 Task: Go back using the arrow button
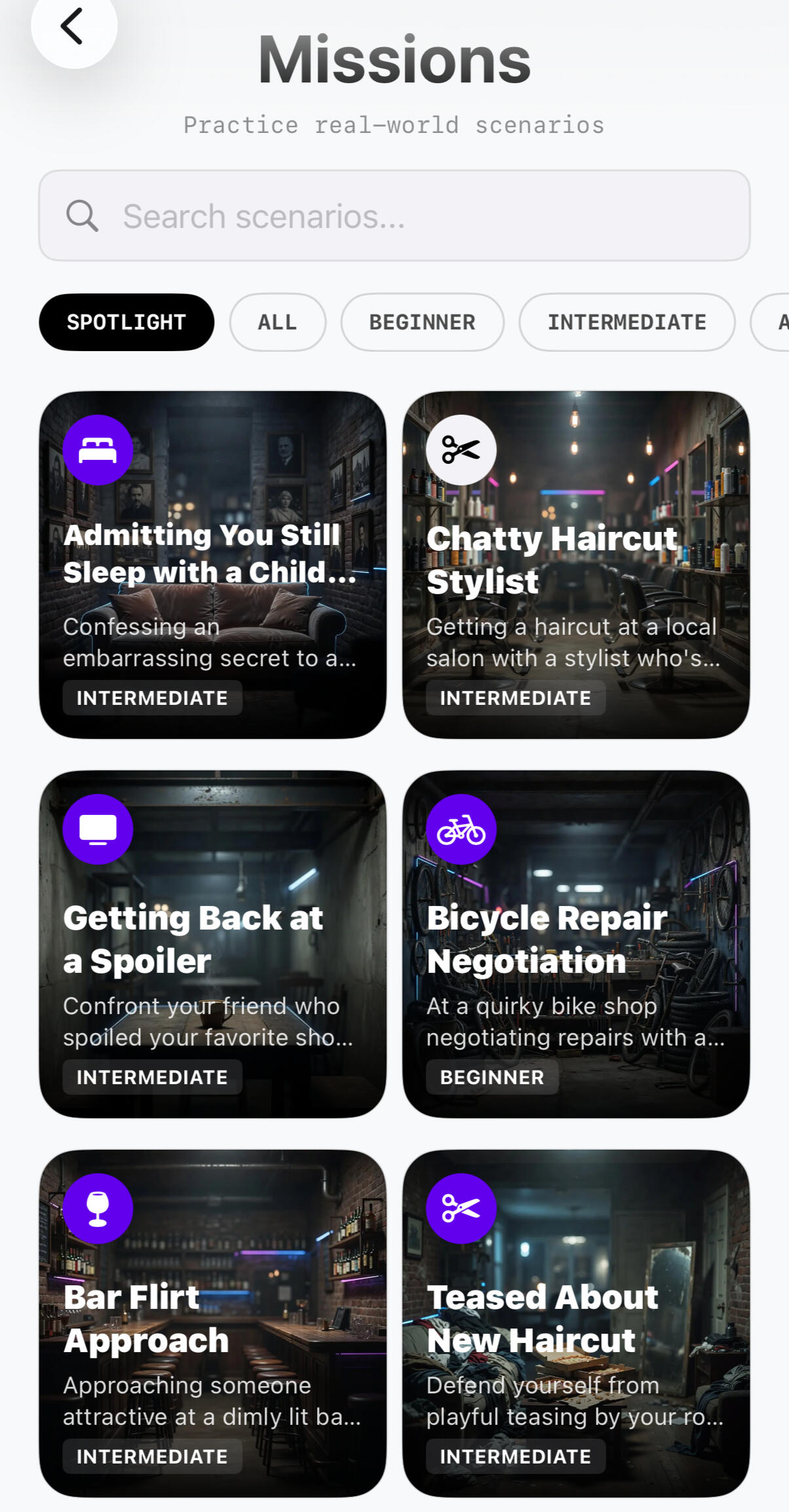point(73,27)
